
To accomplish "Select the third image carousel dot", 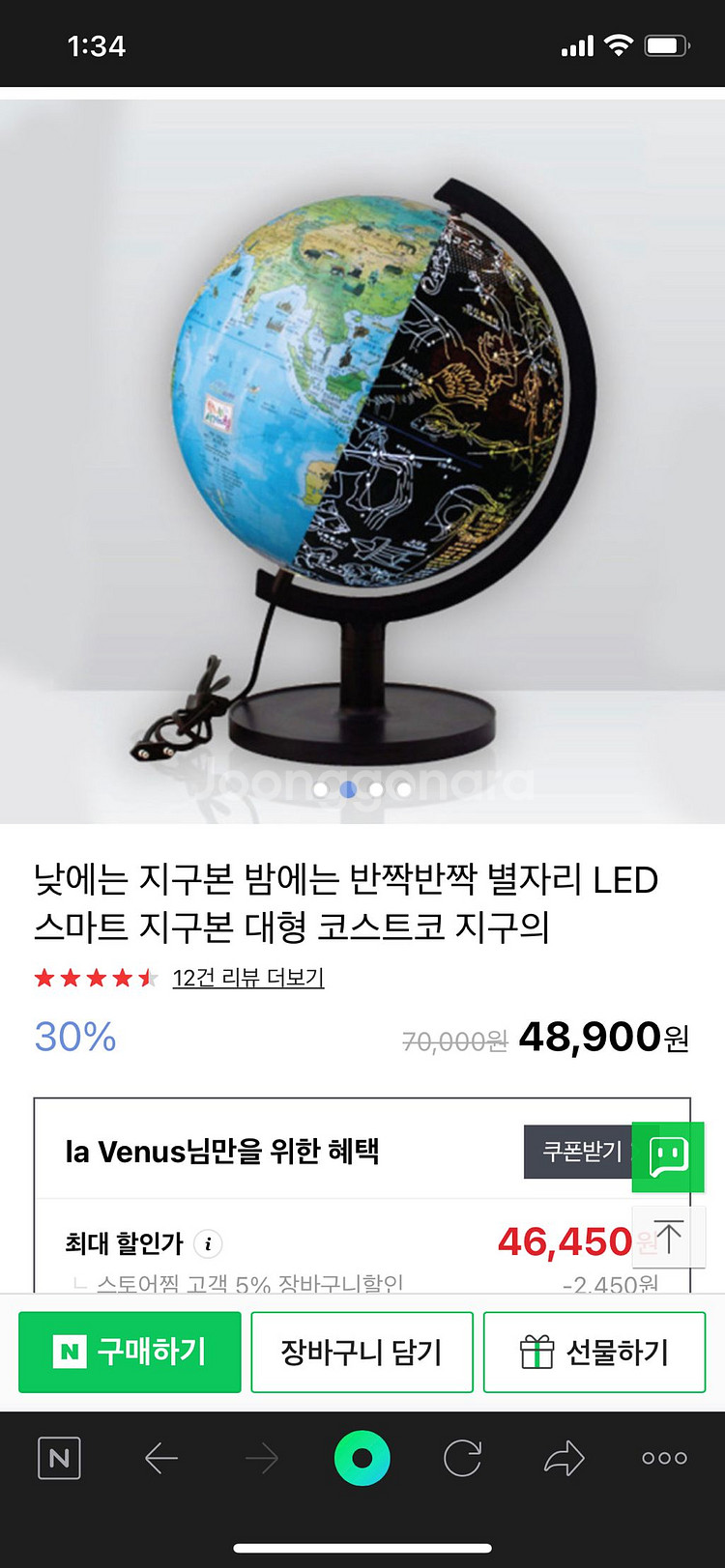I will pos(376,789).
